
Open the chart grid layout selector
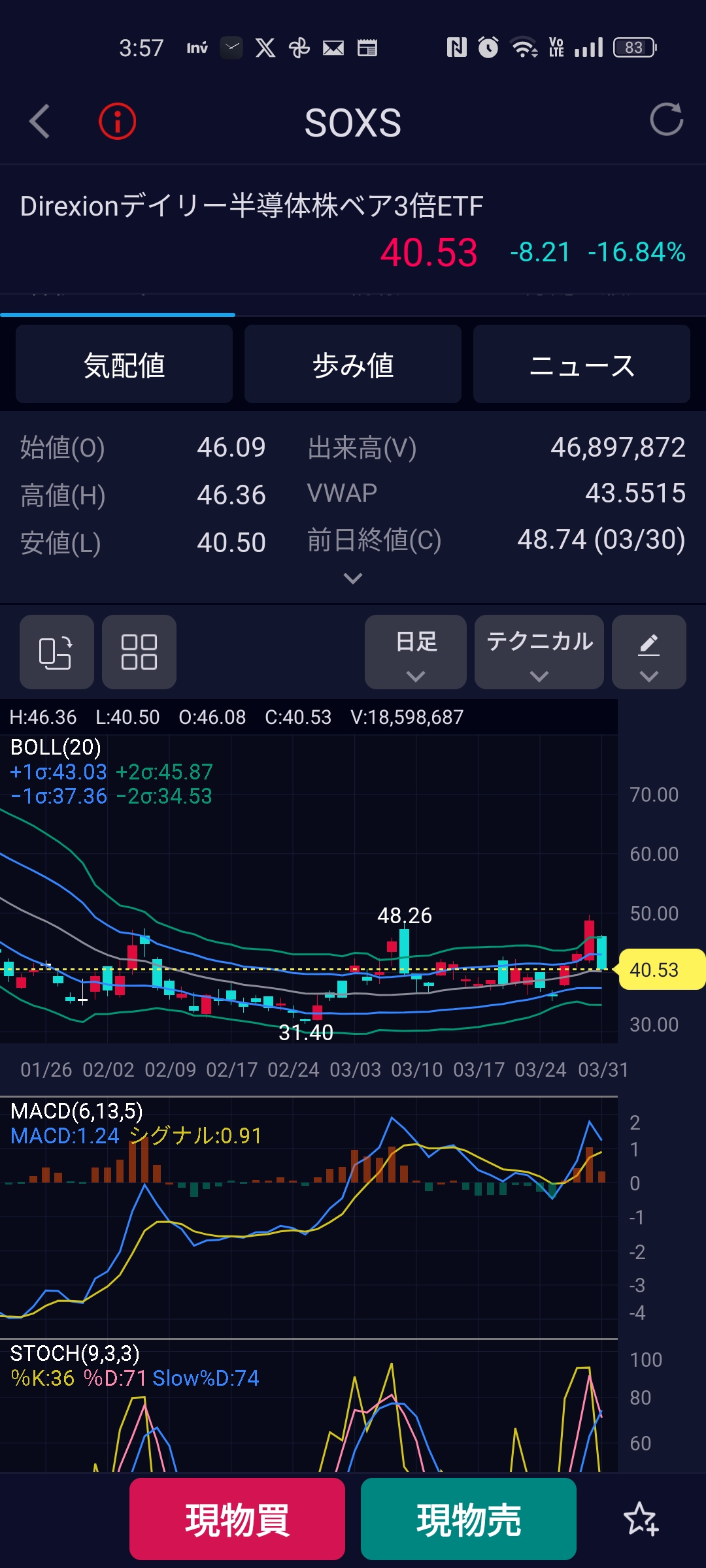coord(139,652)
